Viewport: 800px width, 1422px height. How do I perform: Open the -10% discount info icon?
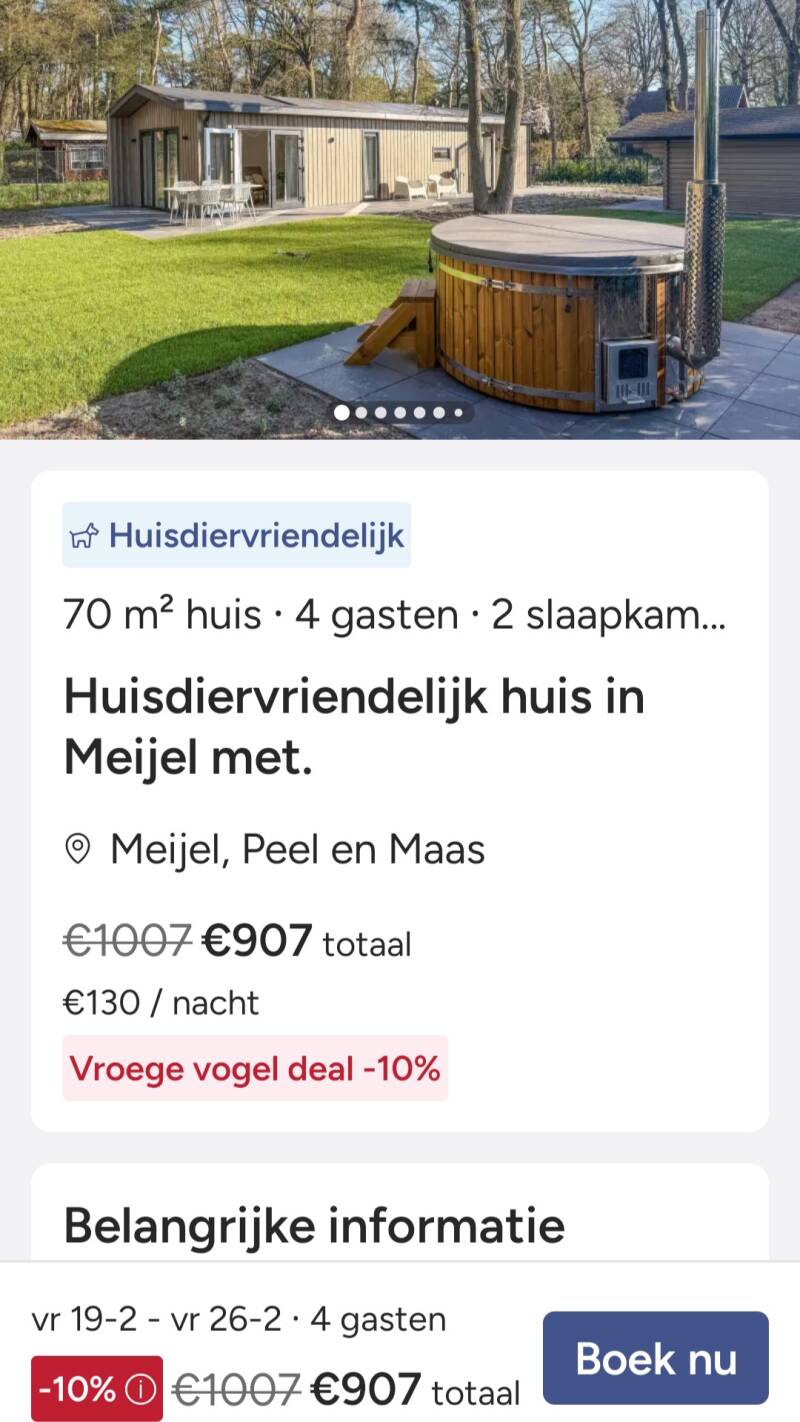coord(140,1388)
